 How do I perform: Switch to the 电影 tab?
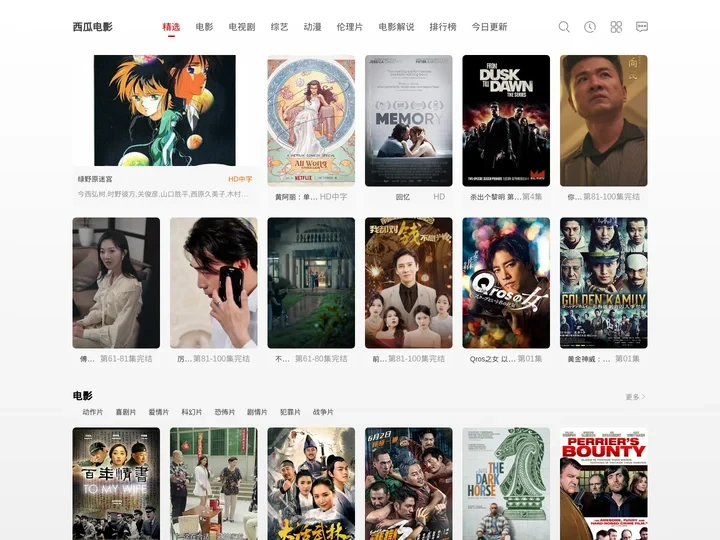(204, 27)
